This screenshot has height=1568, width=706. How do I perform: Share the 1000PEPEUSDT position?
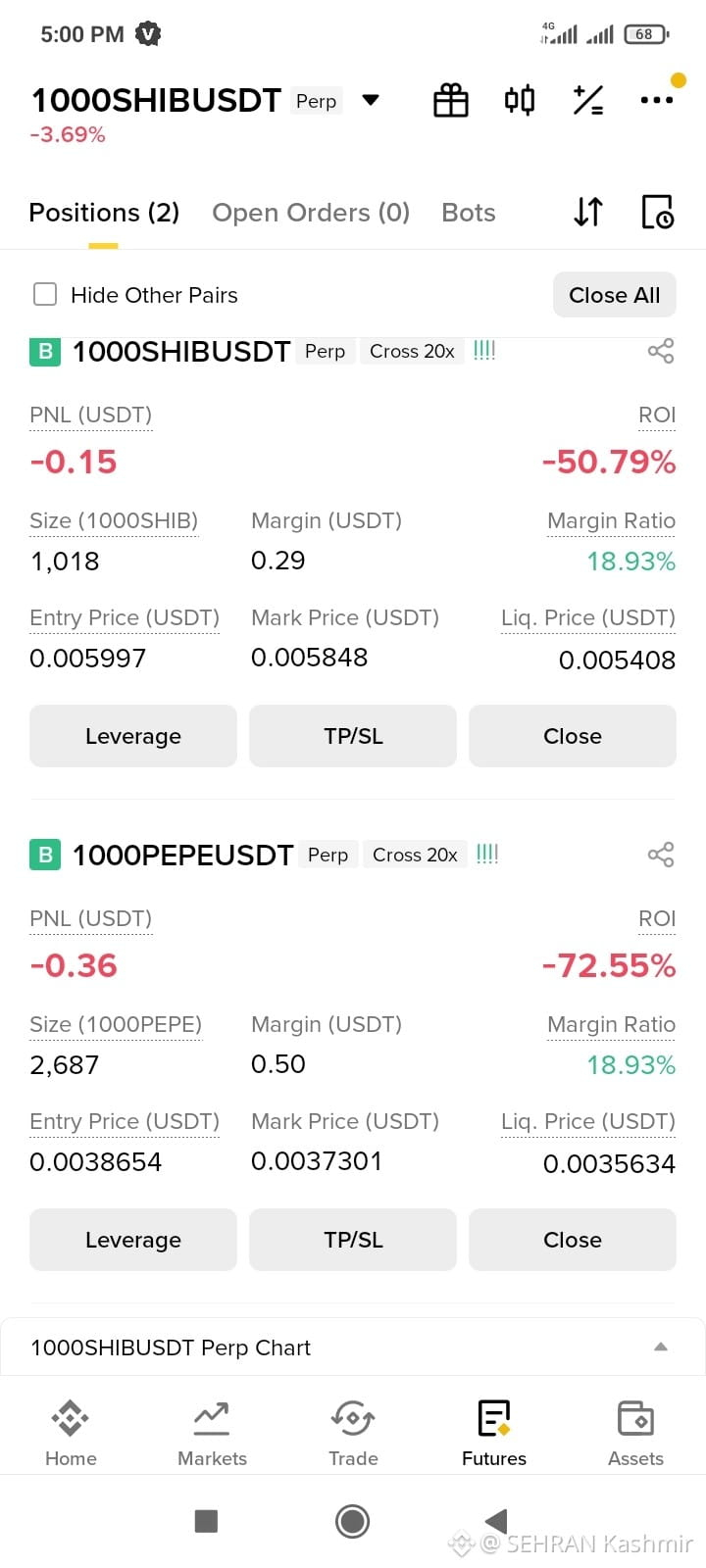661,855
